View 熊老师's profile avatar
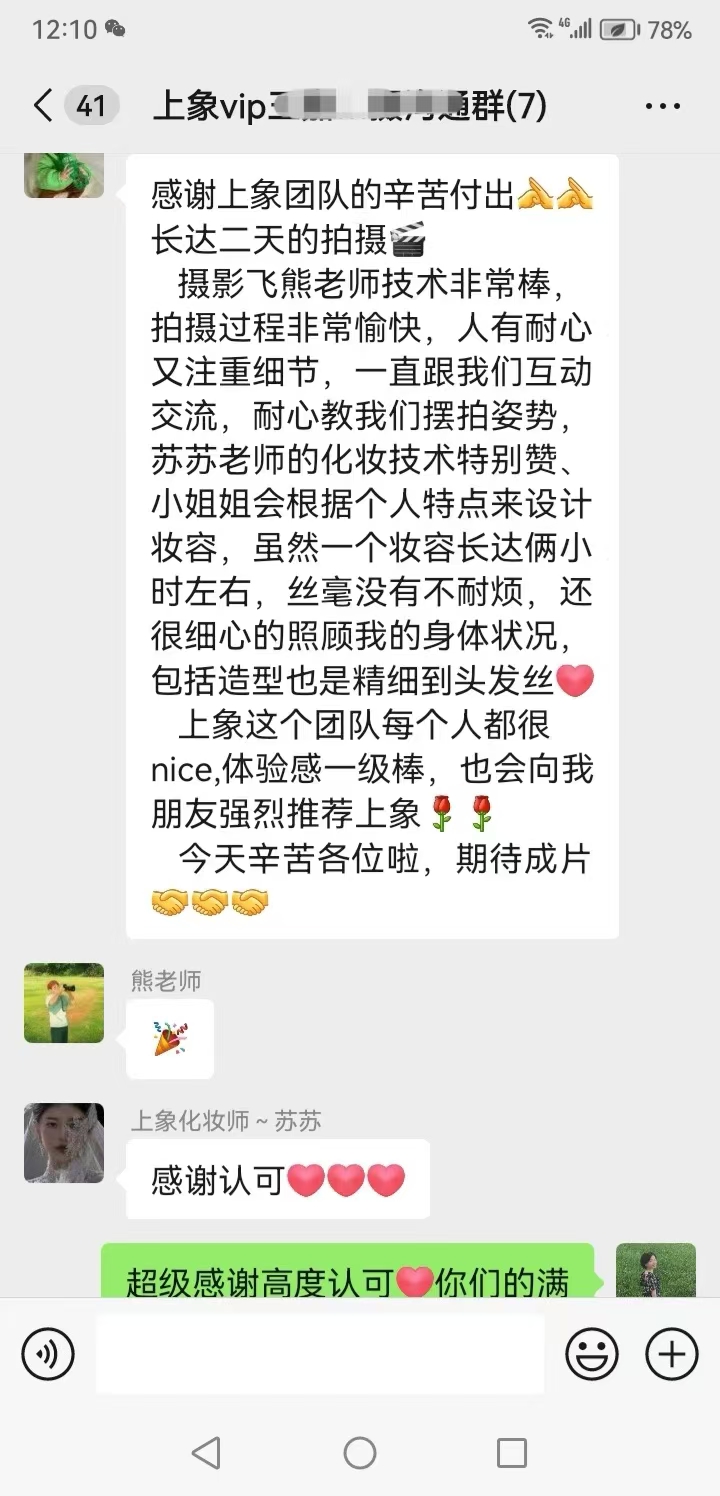Screen dimensions: 720x1496 64,1003
